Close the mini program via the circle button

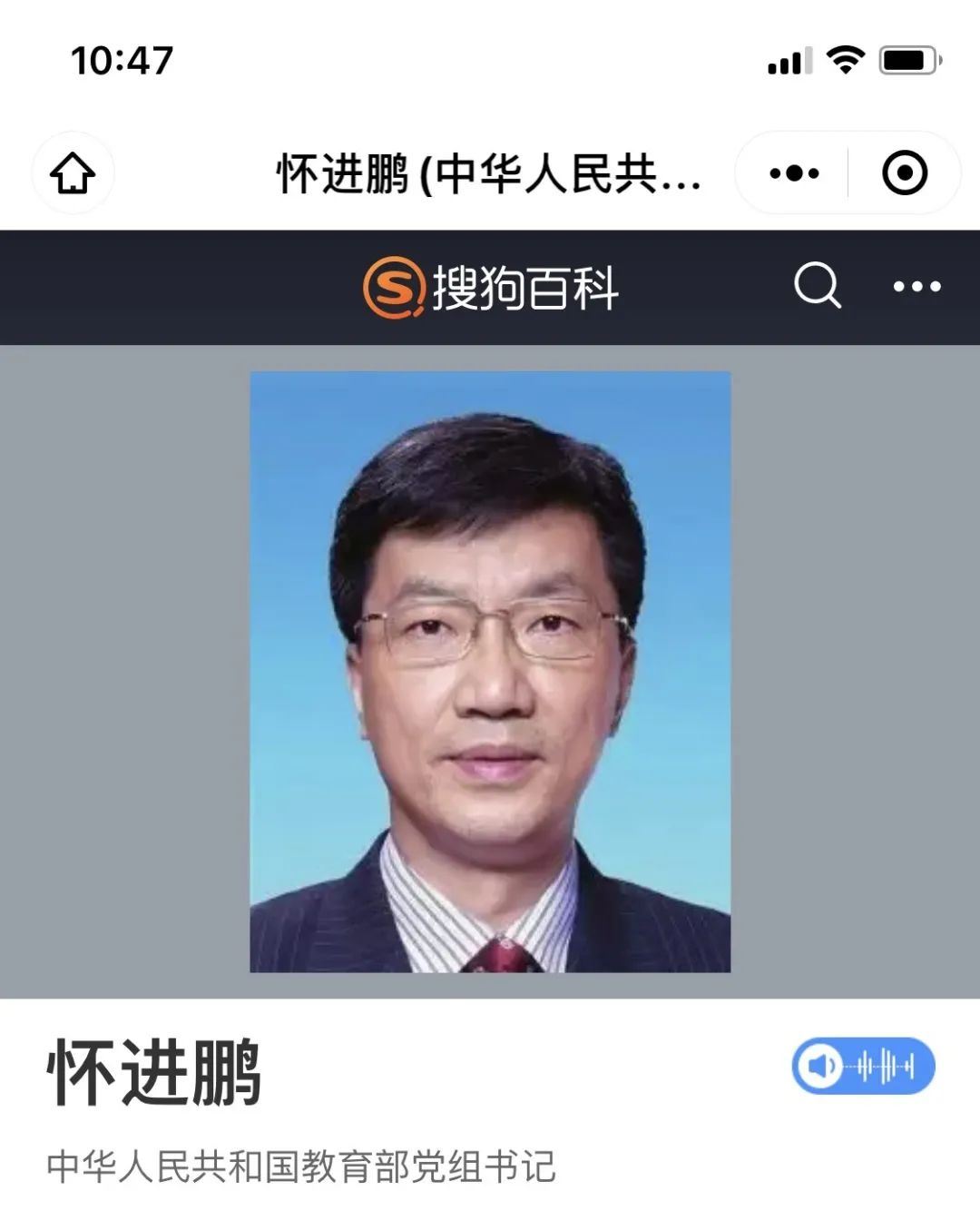click(905, 172)
